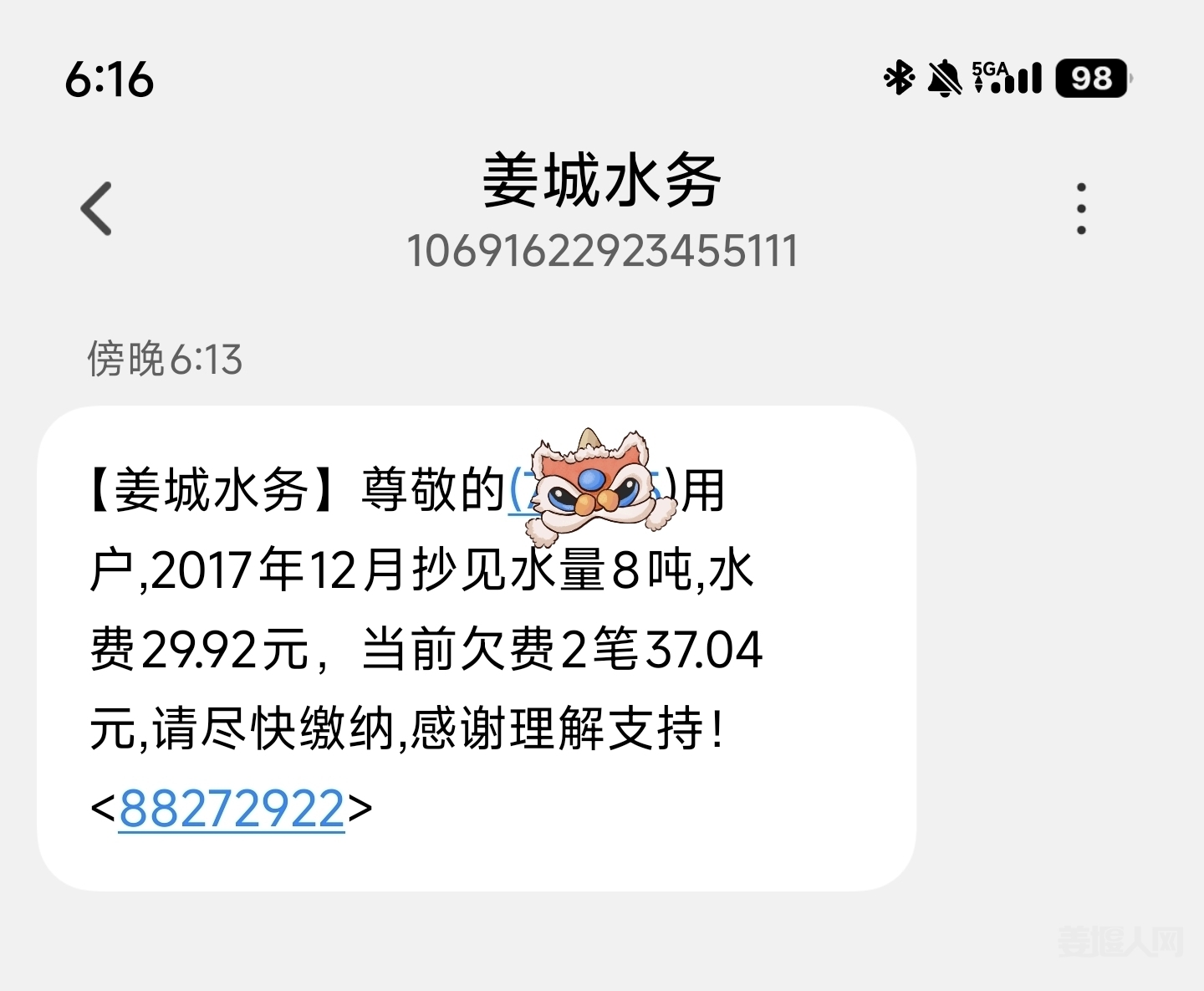Go back to the message list
1204x991 pixels.
[x=96, y=208]
